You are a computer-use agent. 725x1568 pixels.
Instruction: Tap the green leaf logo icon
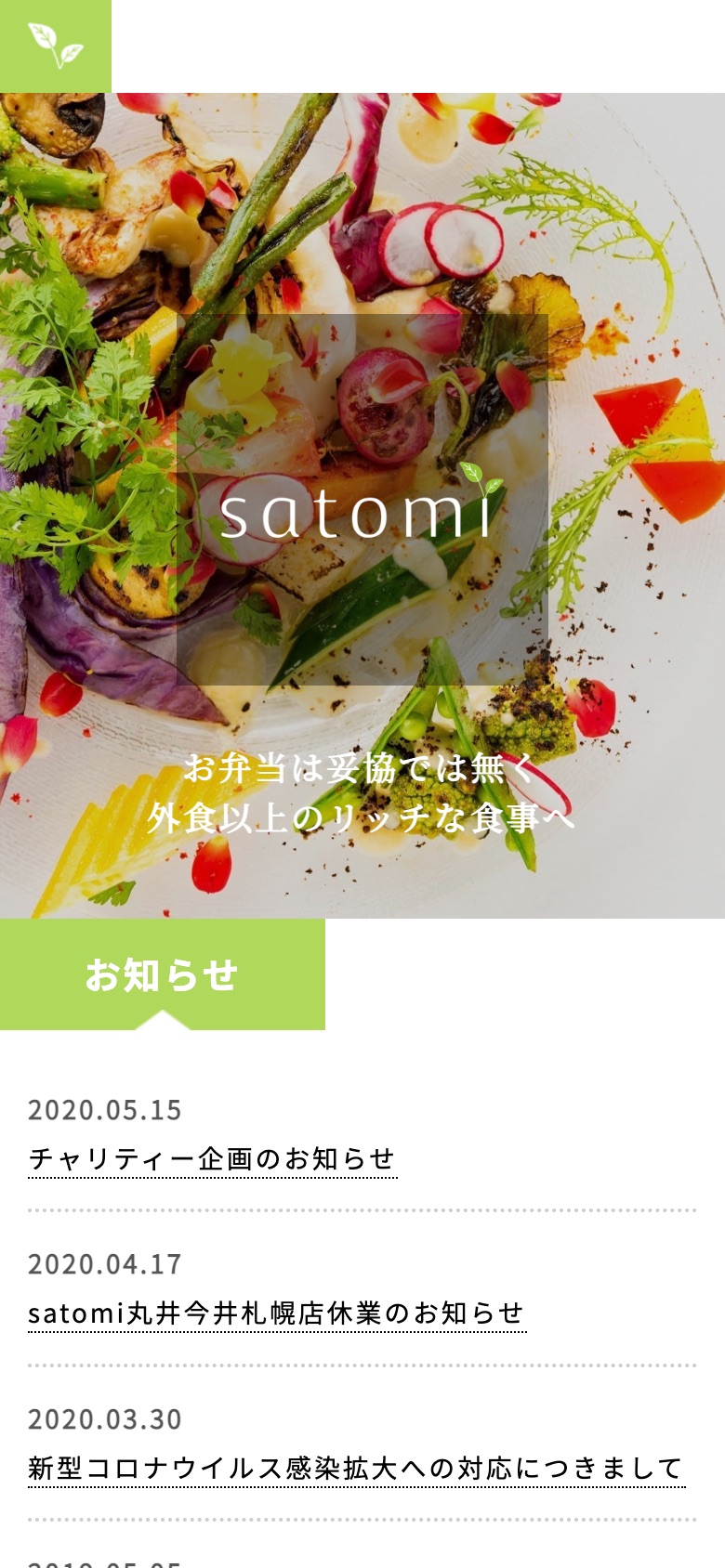pos(55,46)
